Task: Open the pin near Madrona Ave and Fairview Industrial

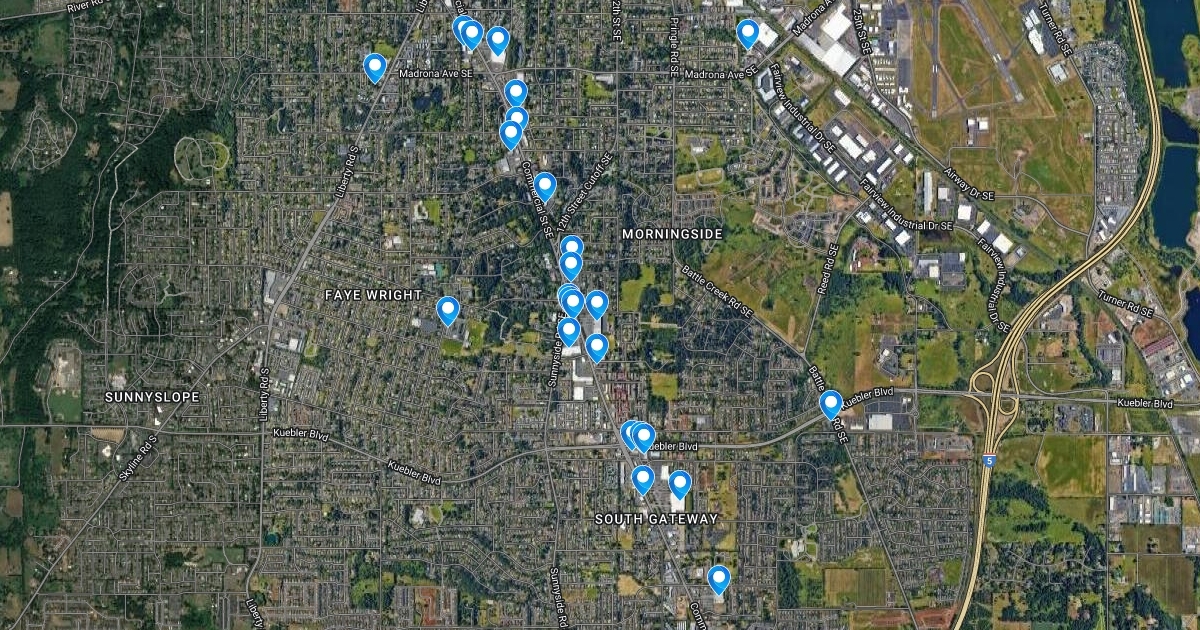Action: (748, 33)
